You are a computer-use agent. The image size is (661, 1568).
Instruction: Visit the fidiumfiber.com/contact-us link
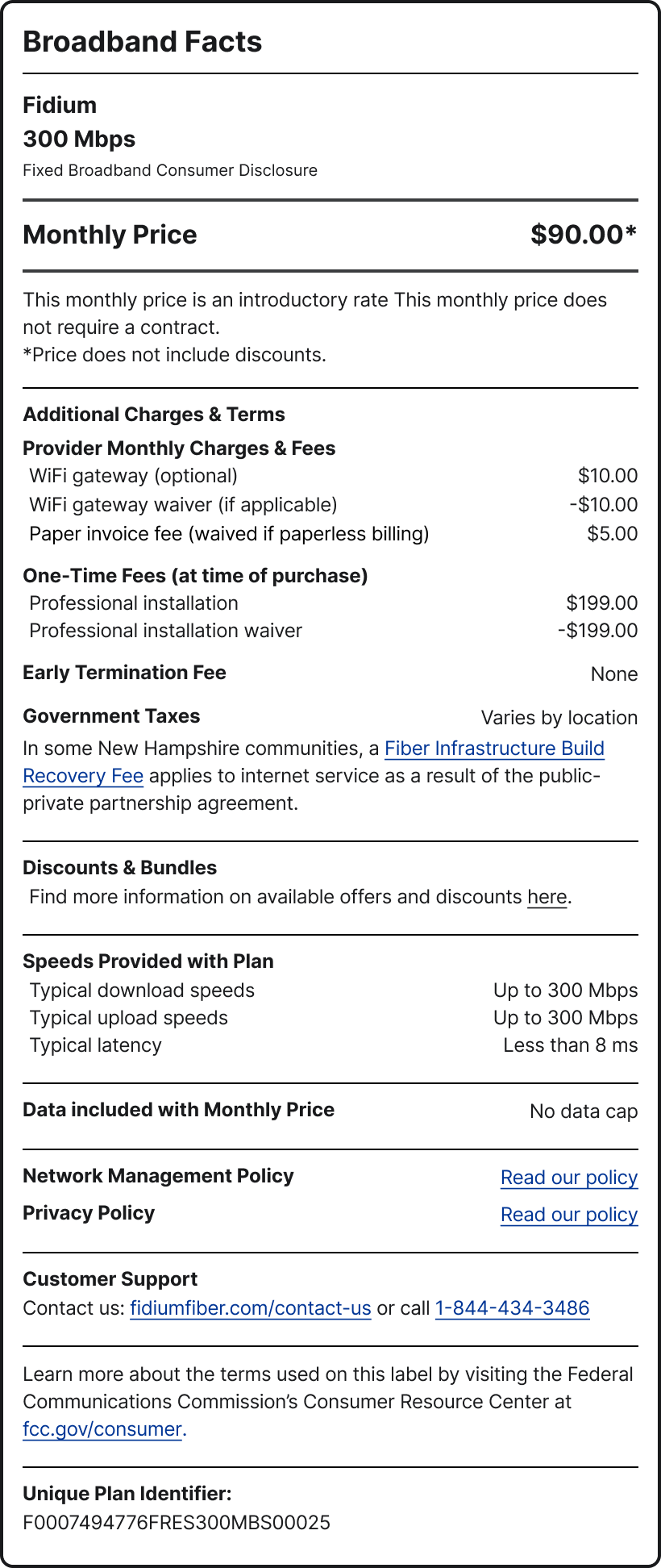click(251, 1308)
